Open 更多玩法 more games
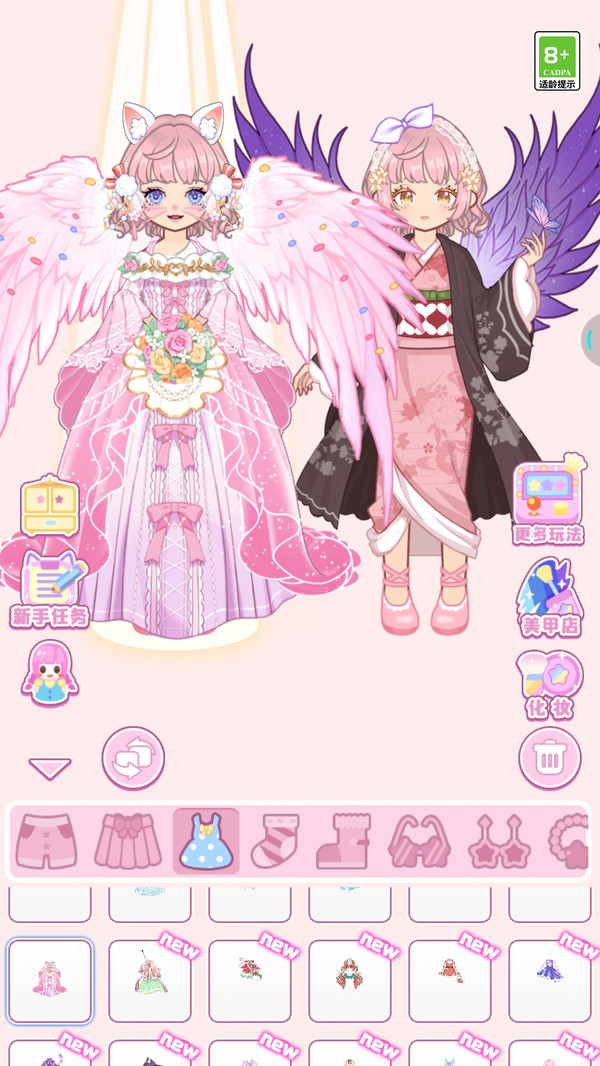This screenshot has width=600, height=1066. tap(548, 503)
